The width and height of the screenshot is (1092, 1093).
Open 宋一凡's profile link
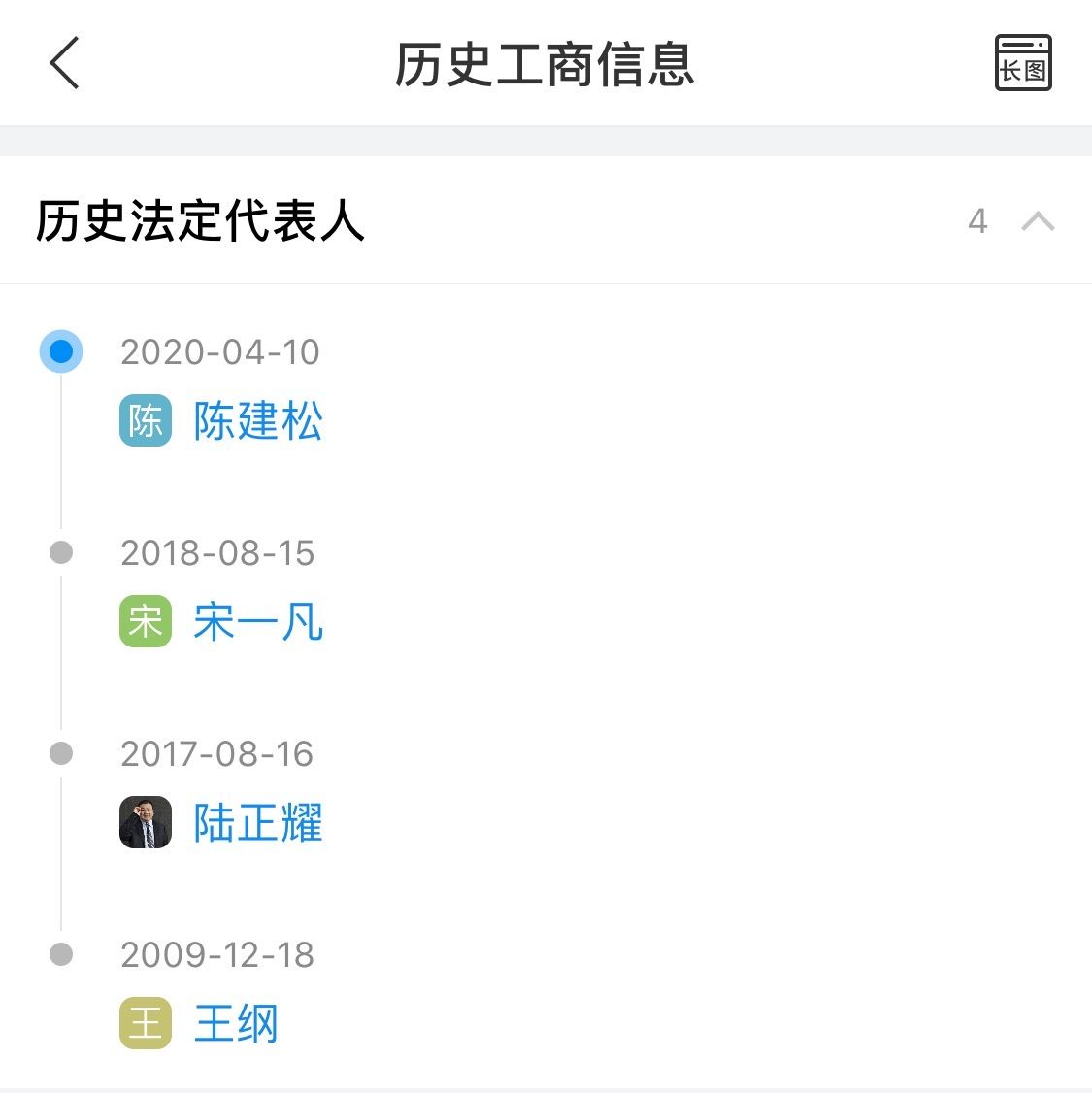click(257, 622)
